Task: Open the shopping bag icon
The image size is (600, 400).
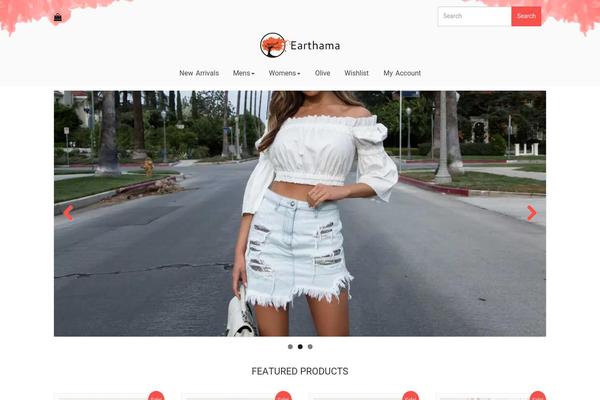Action: 57,17
